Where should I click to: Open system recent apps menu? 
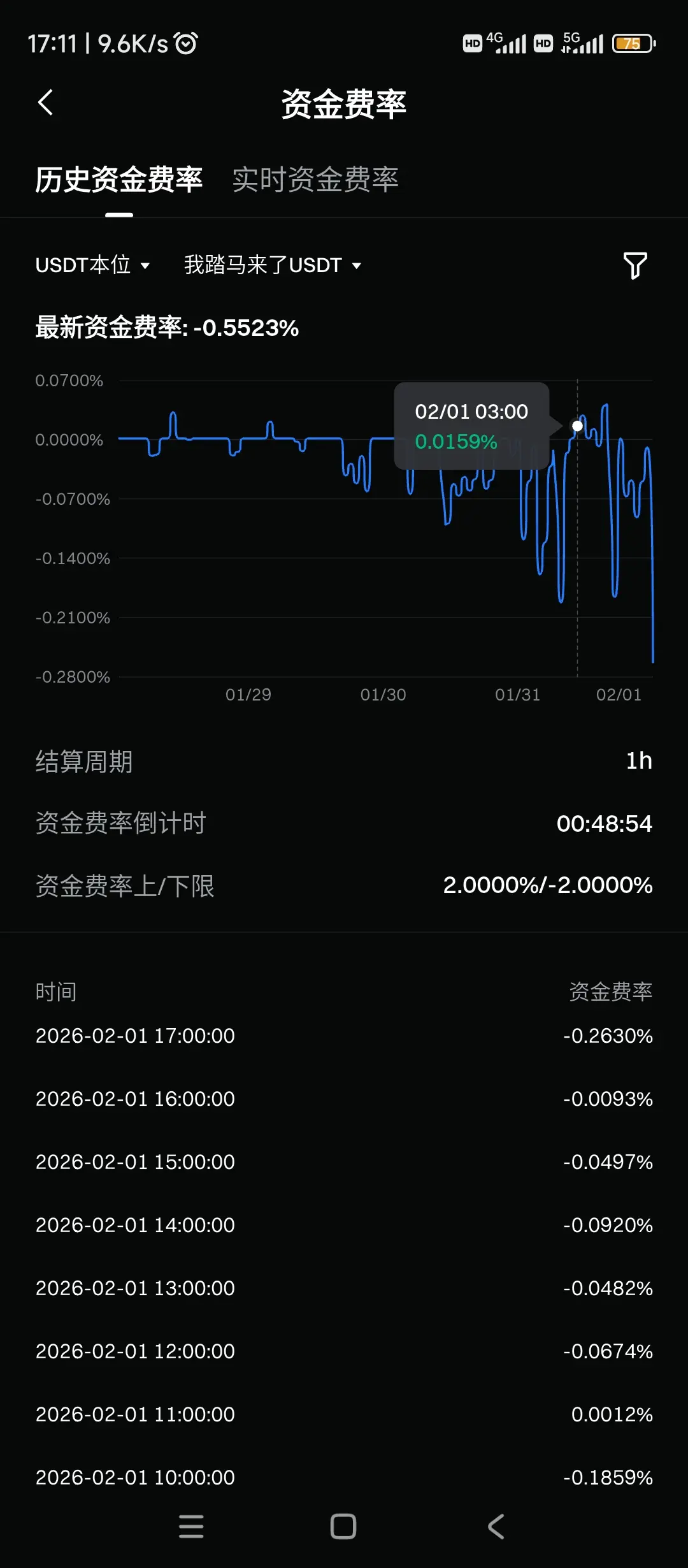tap(191, 1526)
